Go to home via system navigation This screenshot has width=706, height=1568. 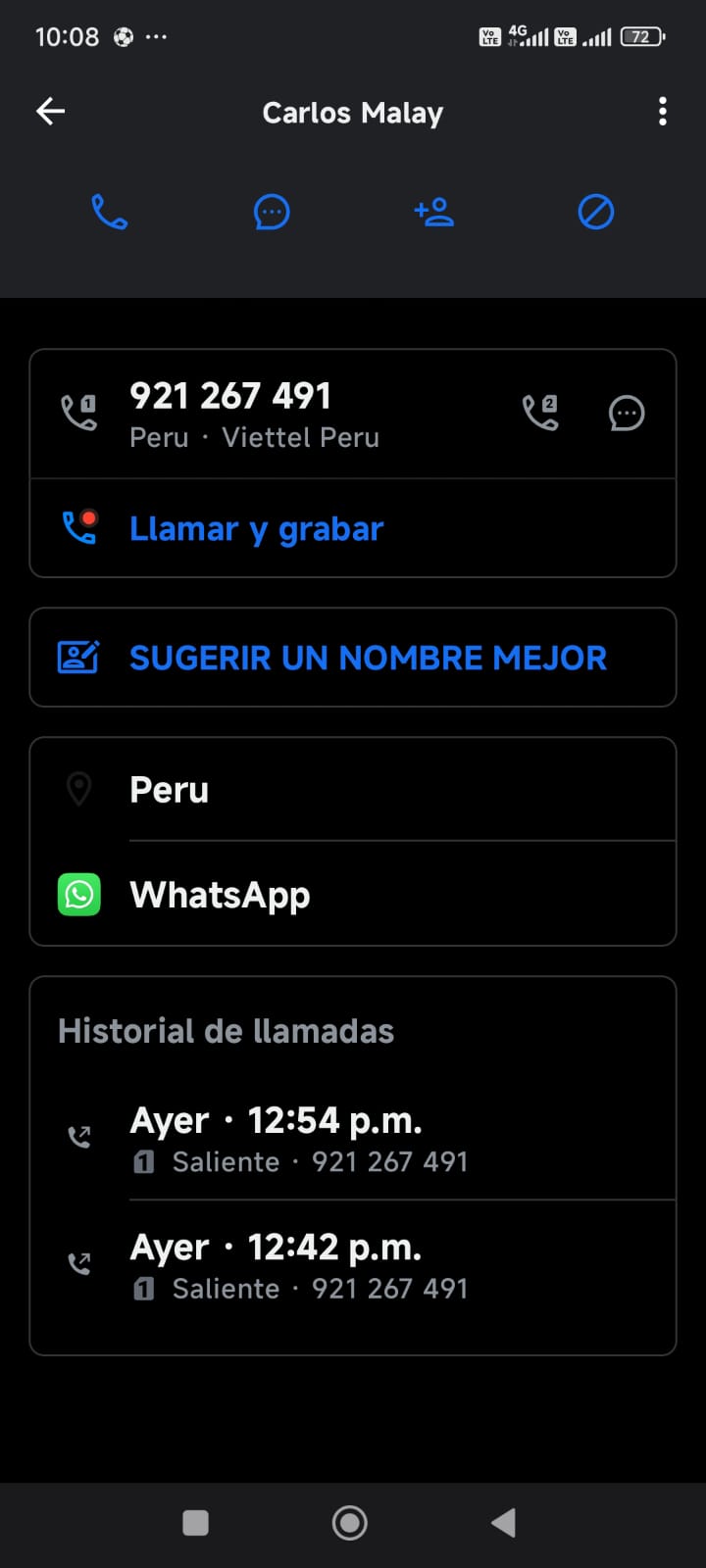point(350,1523)
